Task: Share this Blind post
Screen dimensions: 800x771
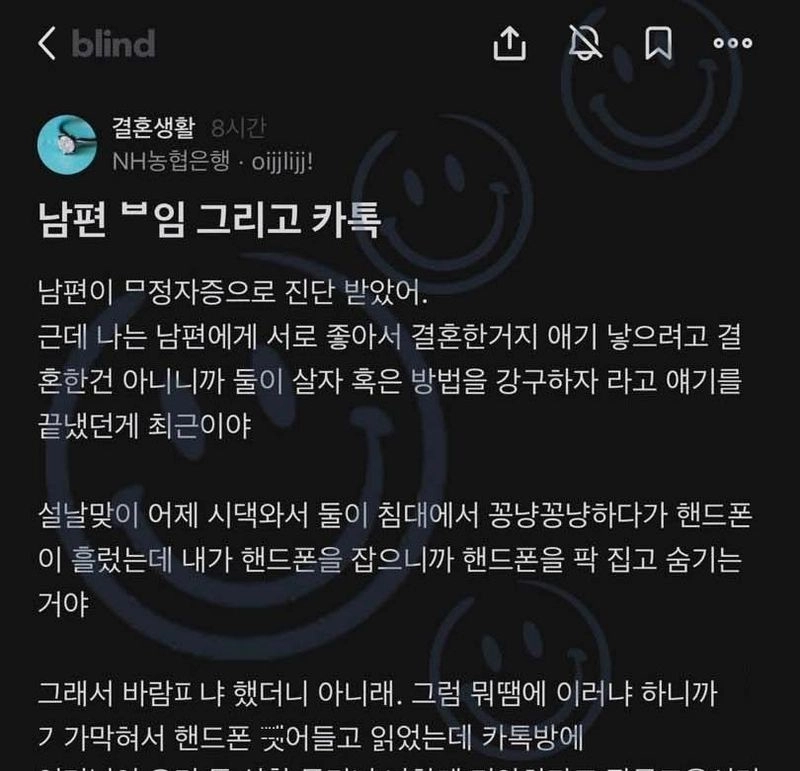Action: (x=510, y=42)
